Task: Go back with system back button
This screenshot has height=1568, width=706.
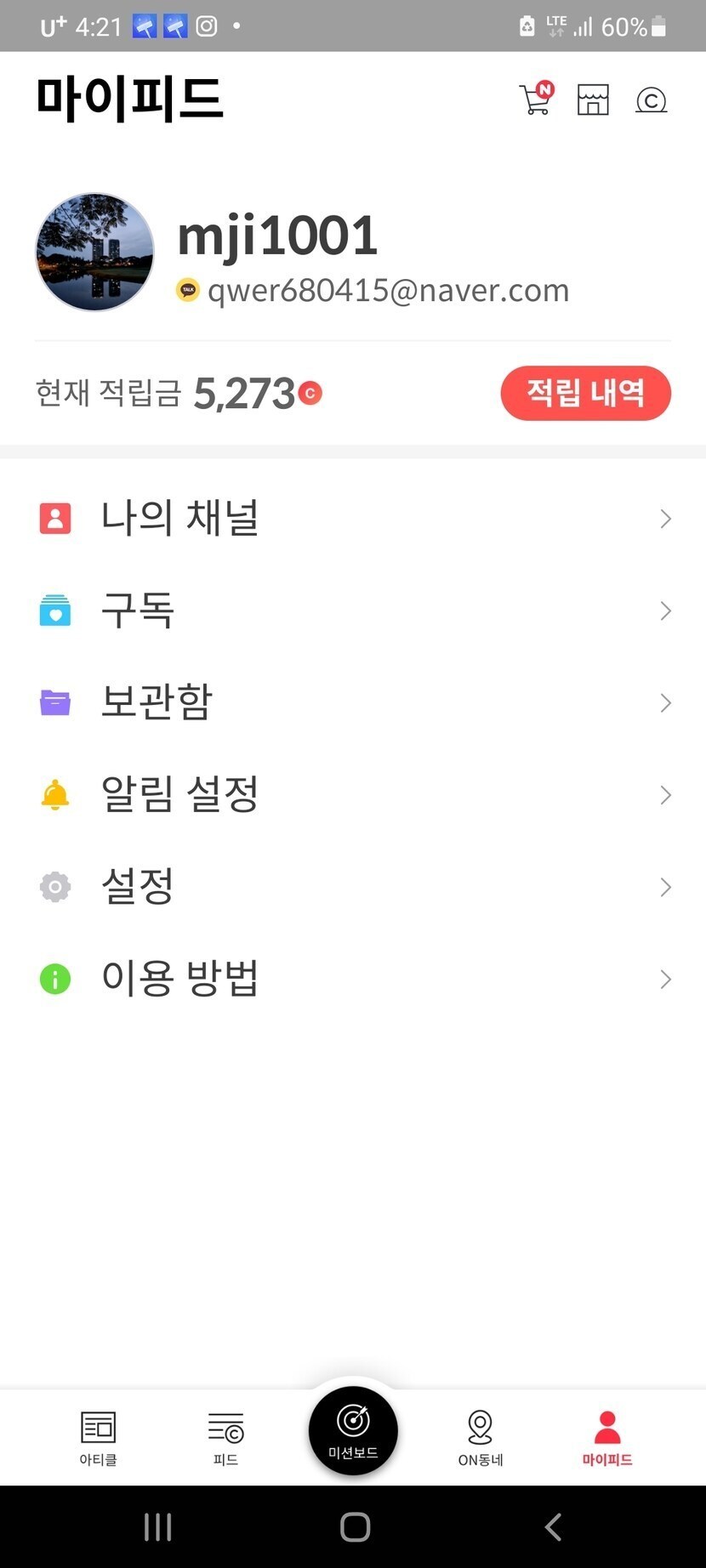Action: [553, 1527]
